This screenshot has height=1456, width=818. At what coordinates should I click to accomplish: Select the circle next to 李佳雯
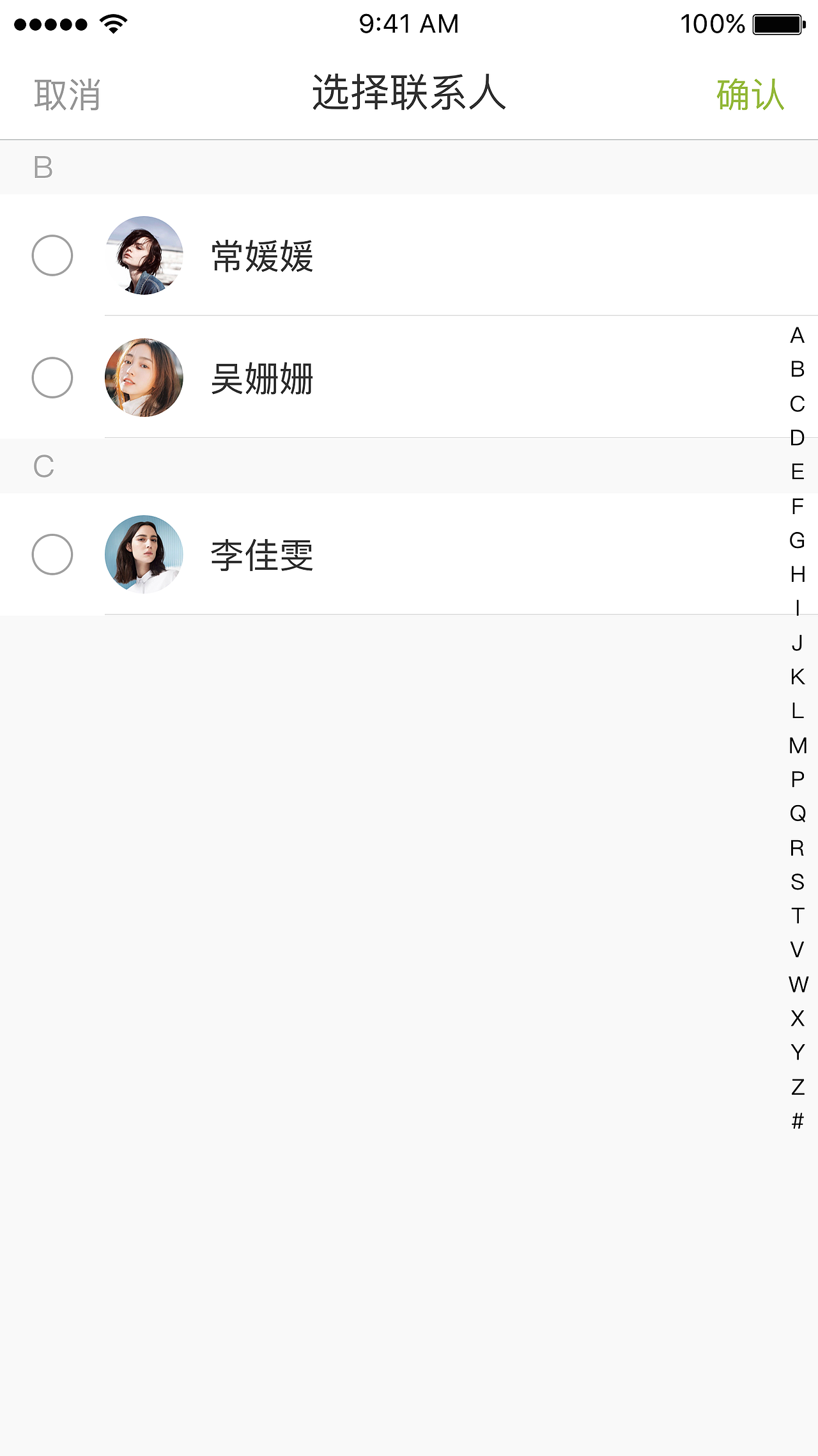click(x=52, y=555)
